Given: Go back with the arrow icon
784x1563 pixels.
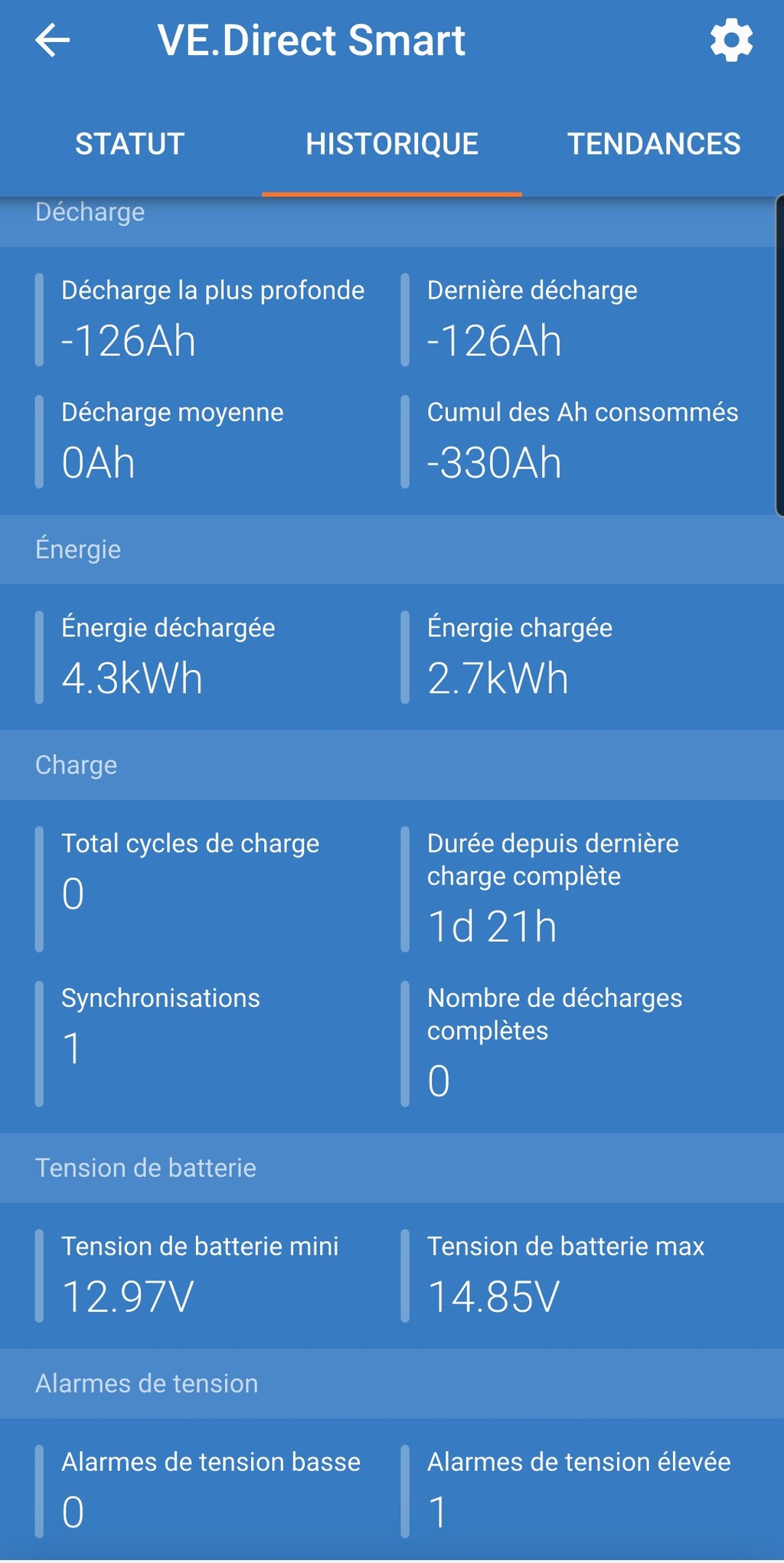Looking at the screenshot, I should (53, 40).
